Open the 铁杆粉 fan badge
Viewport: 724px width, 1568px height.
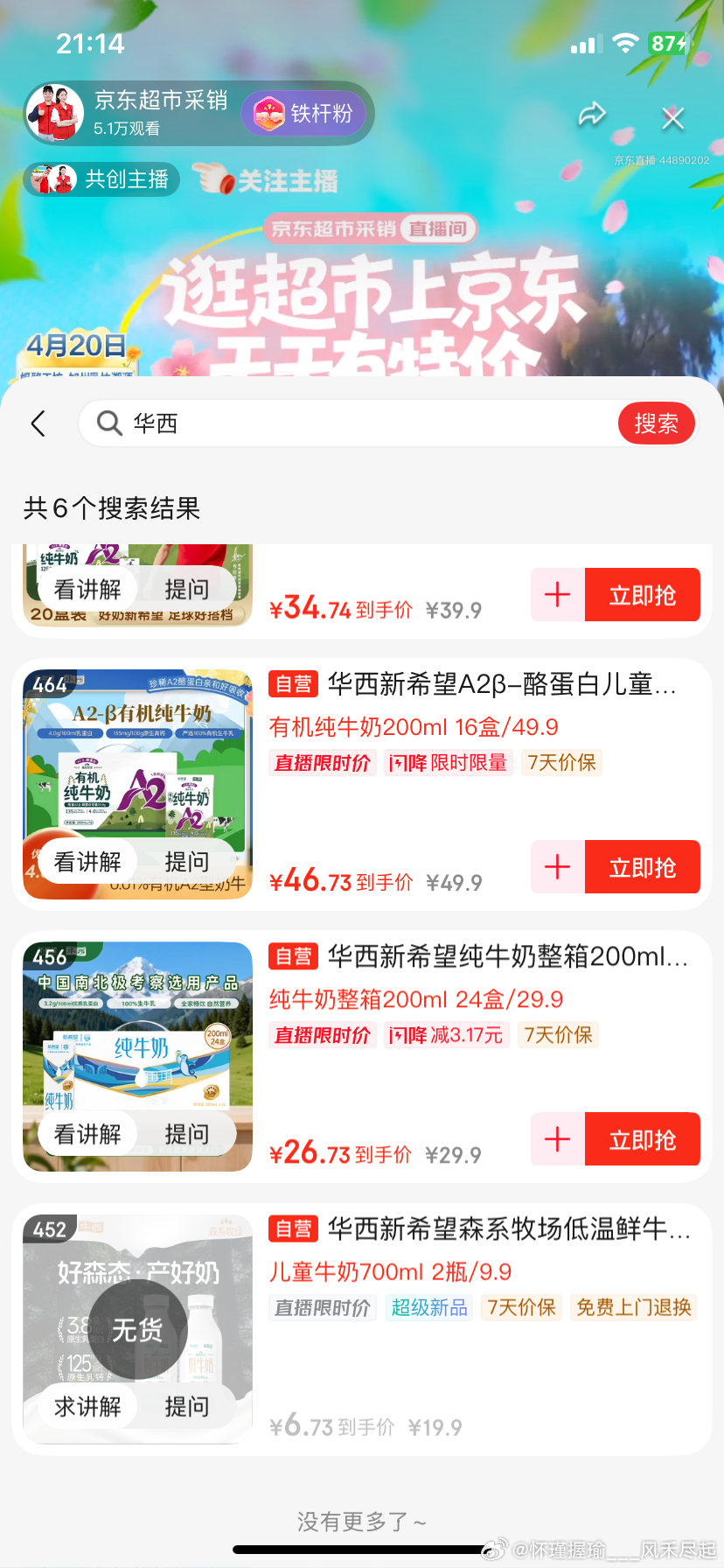click(x=303, y=114)
